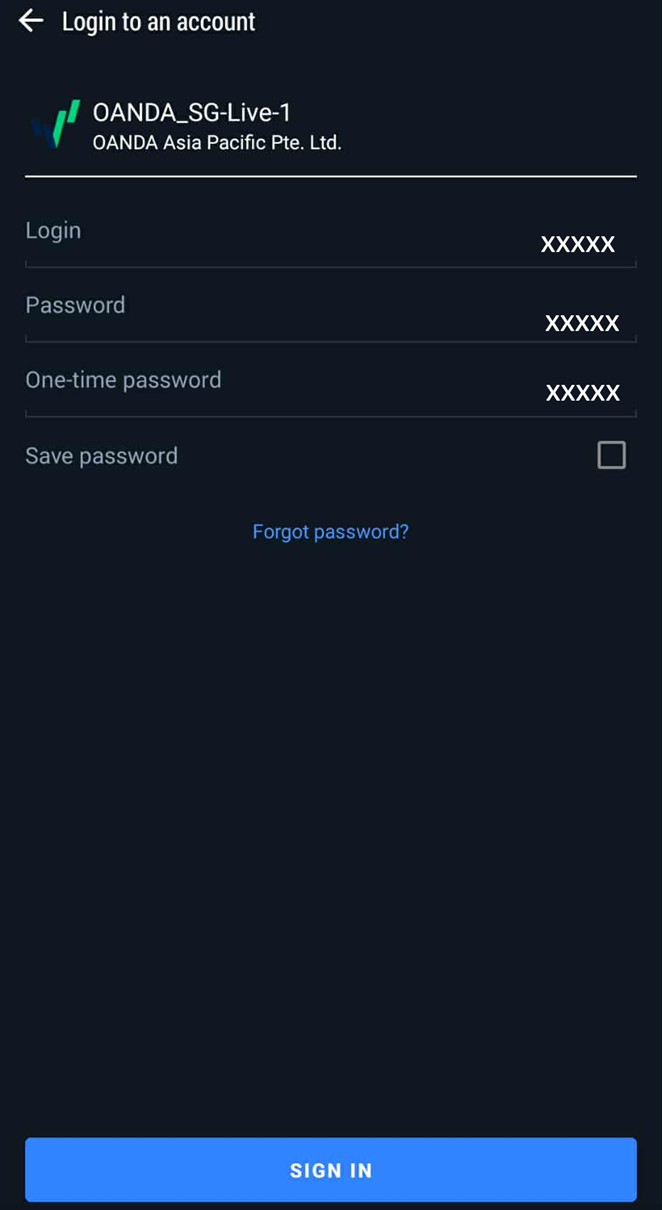
Task: Tap the SIGN IN button
Action: pos(330,1170)
